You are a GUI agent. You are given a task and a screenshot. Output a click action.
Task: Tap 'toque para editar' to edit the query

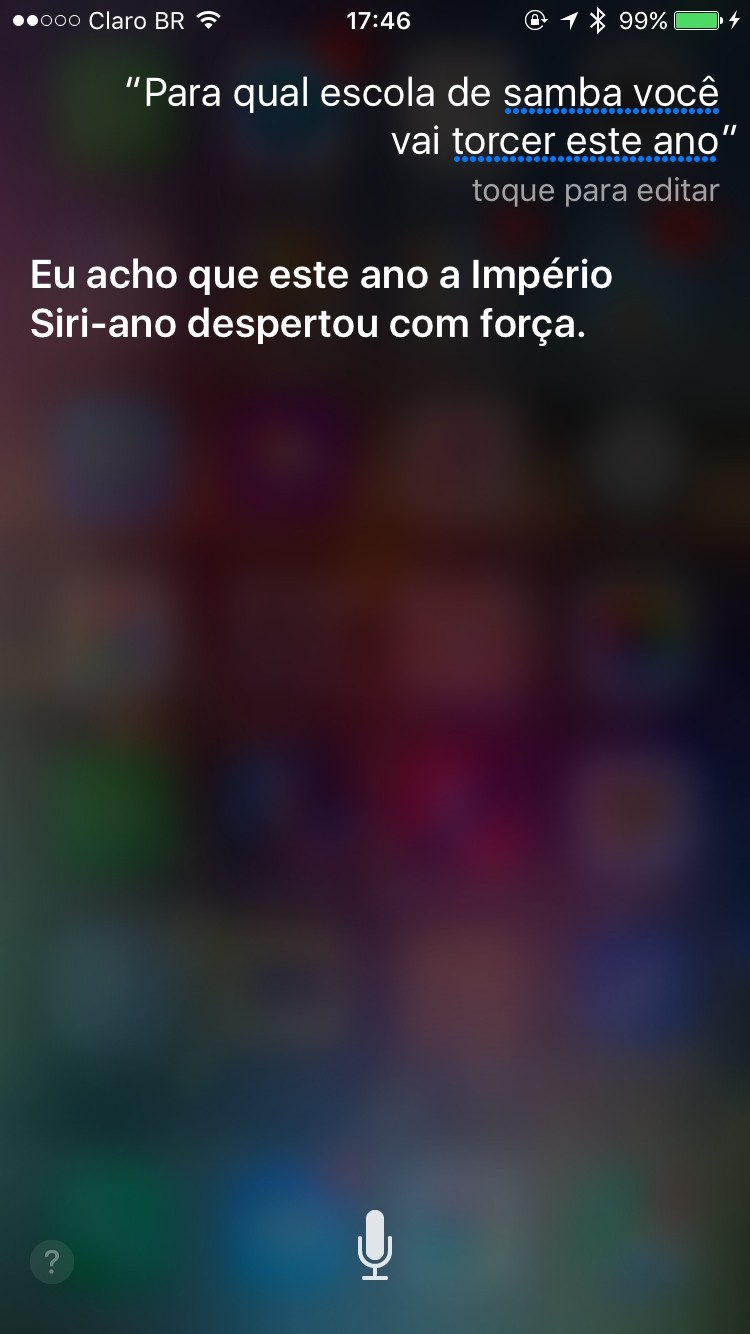click(x=595, y=190)
